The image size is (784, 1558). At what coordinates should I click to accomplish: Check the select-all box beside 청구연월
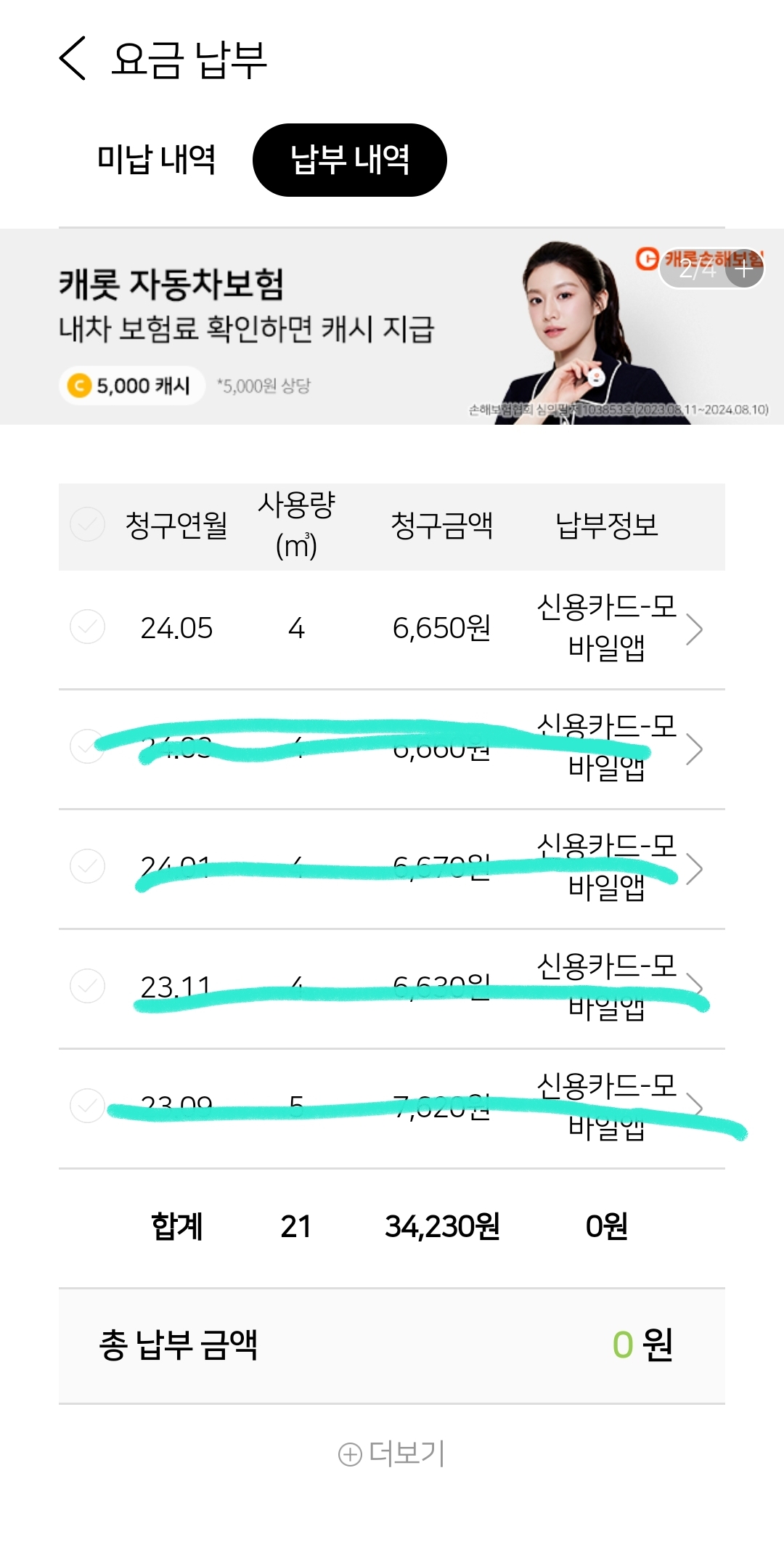[87, 524]
